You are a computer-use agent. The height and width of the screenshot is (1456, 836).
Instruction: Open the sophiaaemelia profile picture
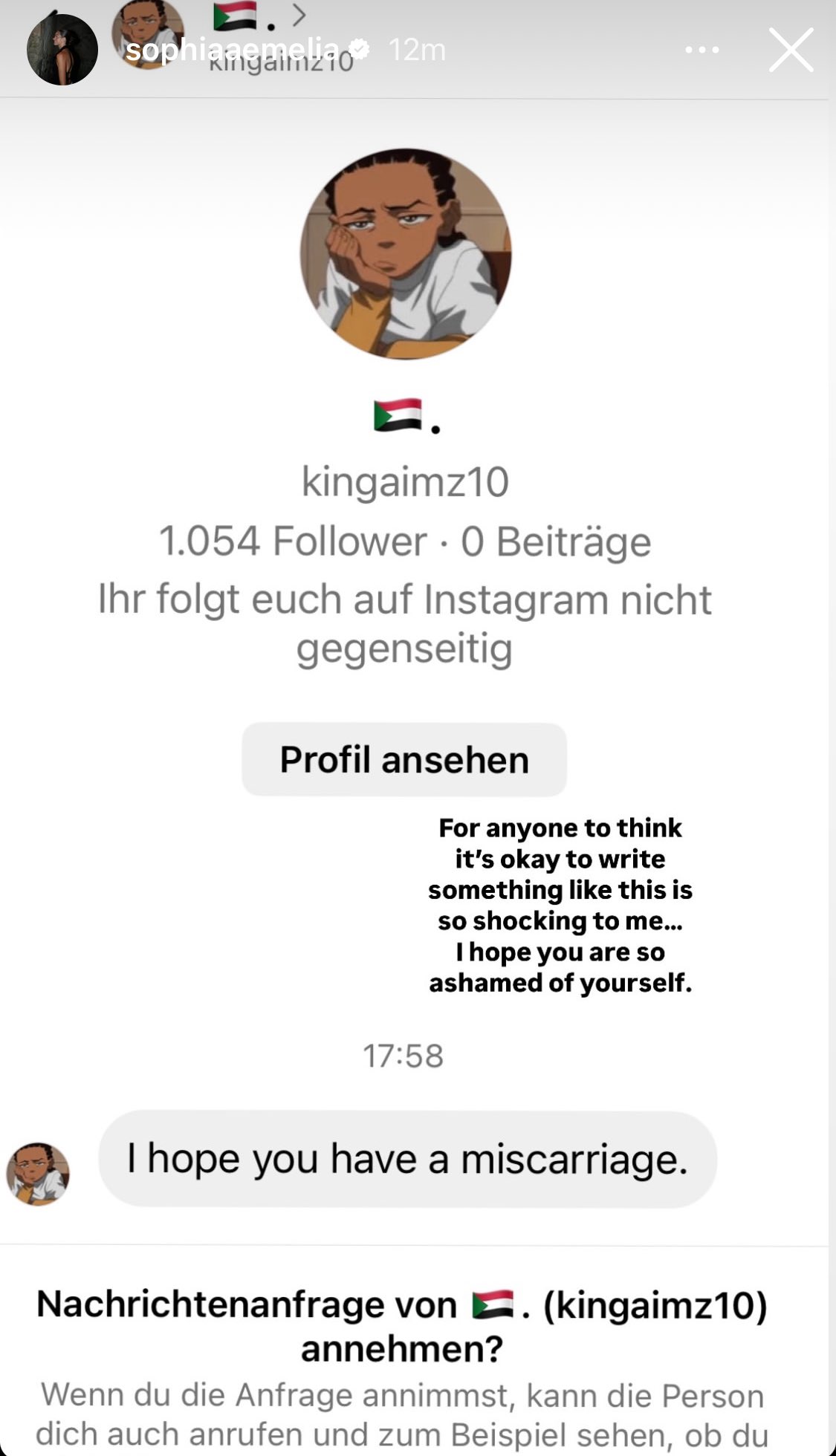[x=62, y=50]
